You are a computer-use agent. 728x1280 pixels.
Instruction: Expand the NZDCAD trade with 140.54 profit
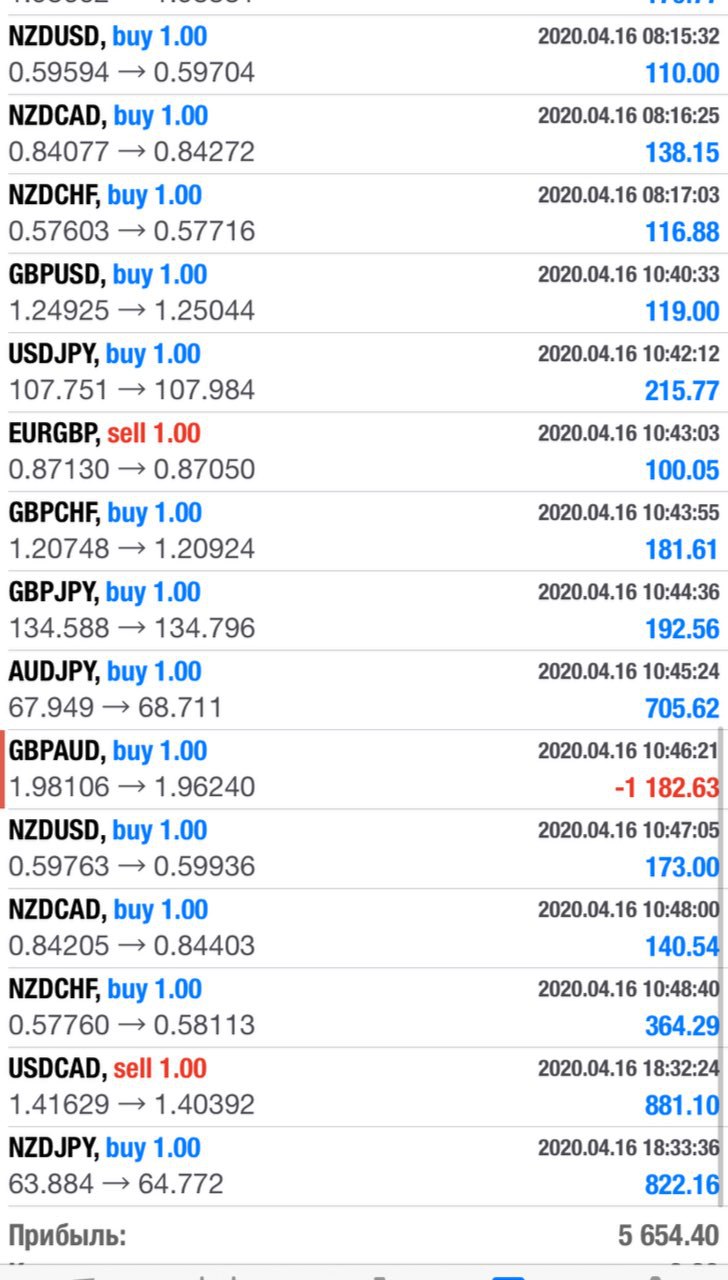364,928
